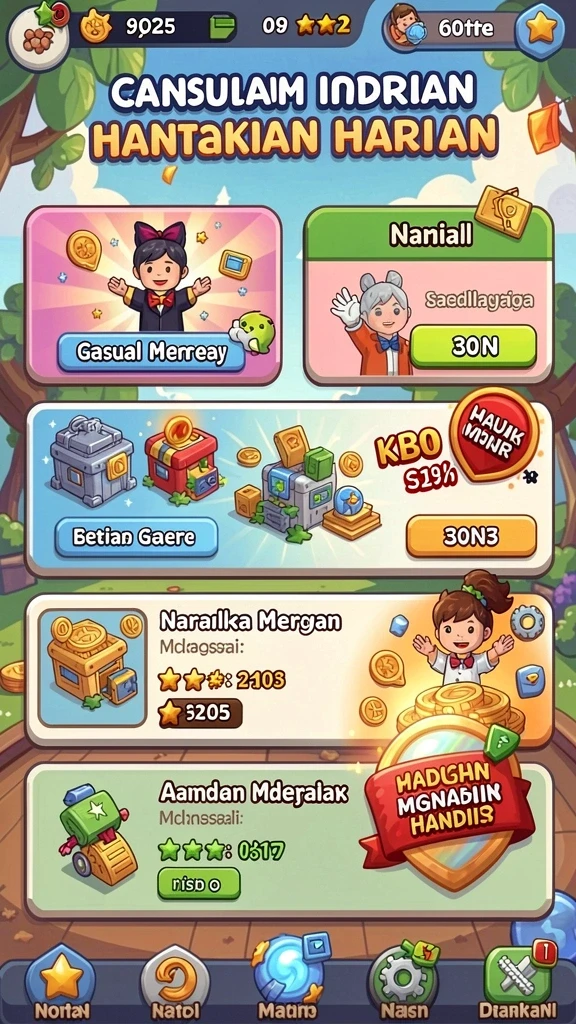Tap the orange 30N3 button
This screenshot has width=576, height=1024.
[x=471, y=536]
